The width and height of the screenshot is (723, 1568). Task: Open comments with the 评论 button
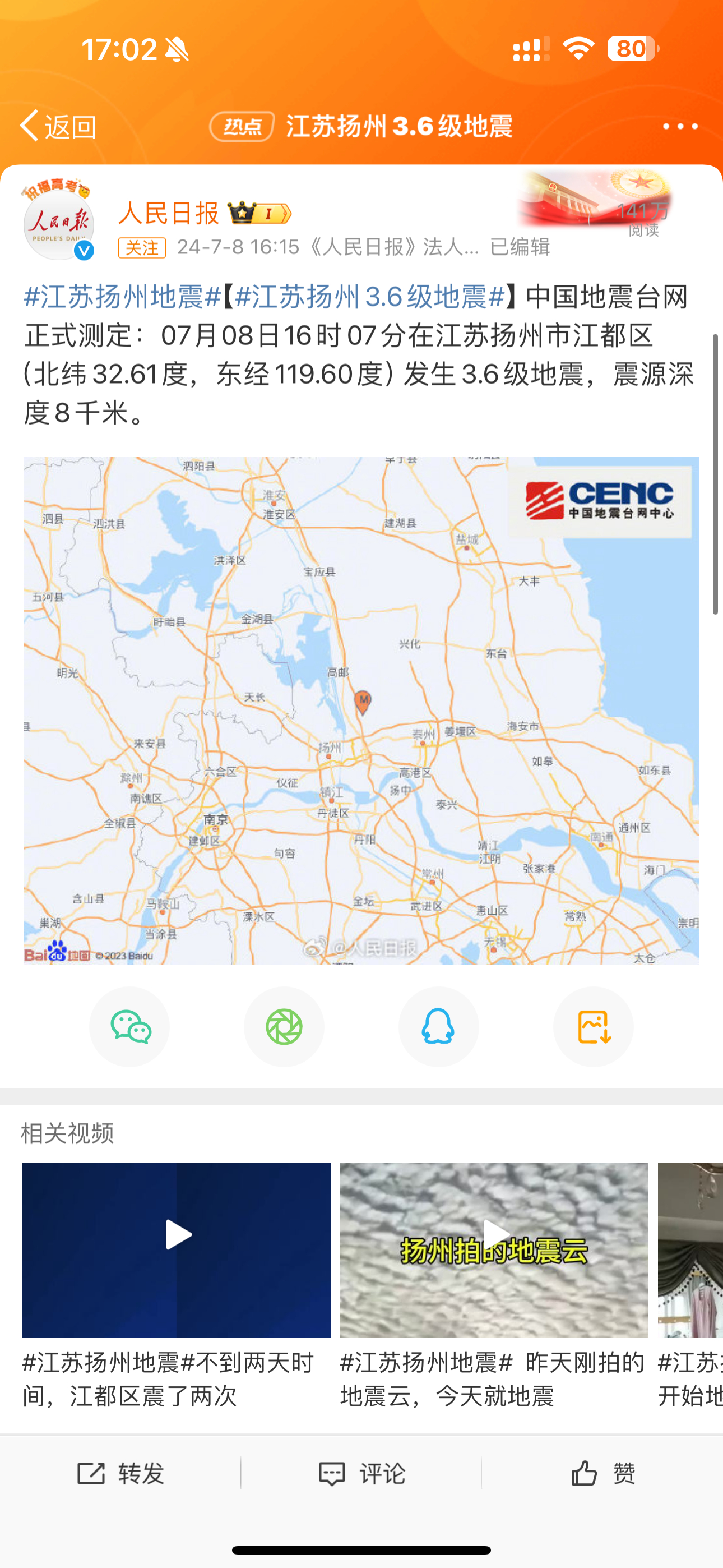coord(361,1473)
